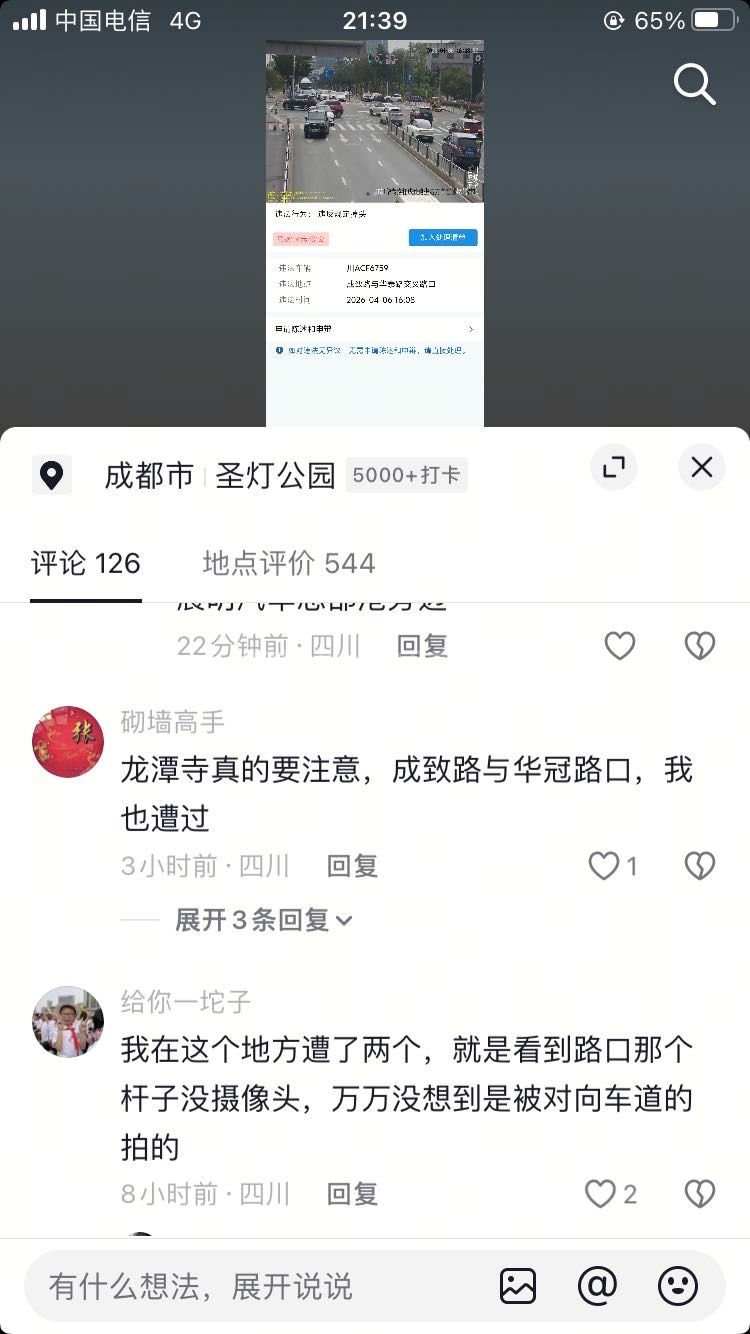Viewport: 750px width, 1334px height.
Task: Switch to the 地点评价 544 tab
Action: click(288, 564)
